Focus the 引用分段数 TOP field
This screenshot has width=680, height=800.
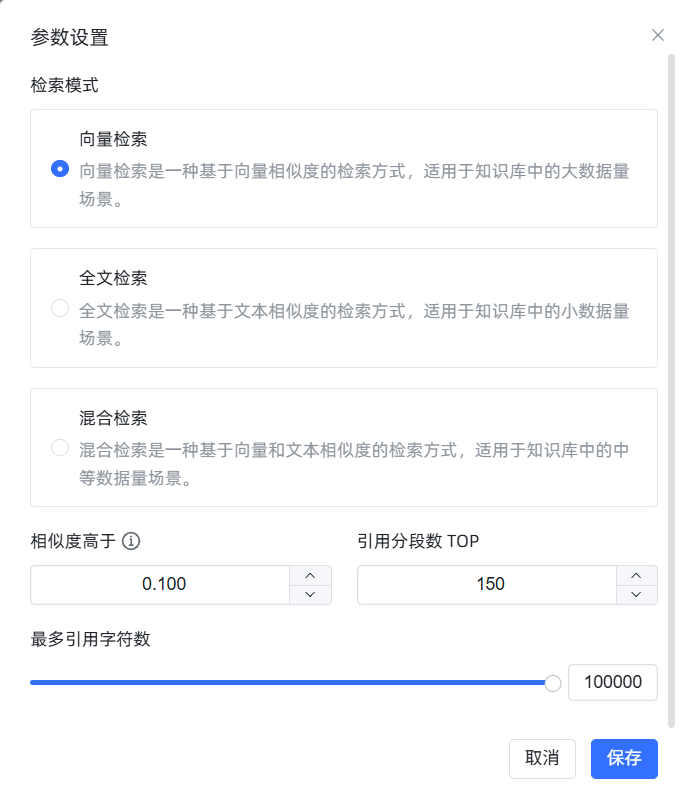click(x=487, y=585)
